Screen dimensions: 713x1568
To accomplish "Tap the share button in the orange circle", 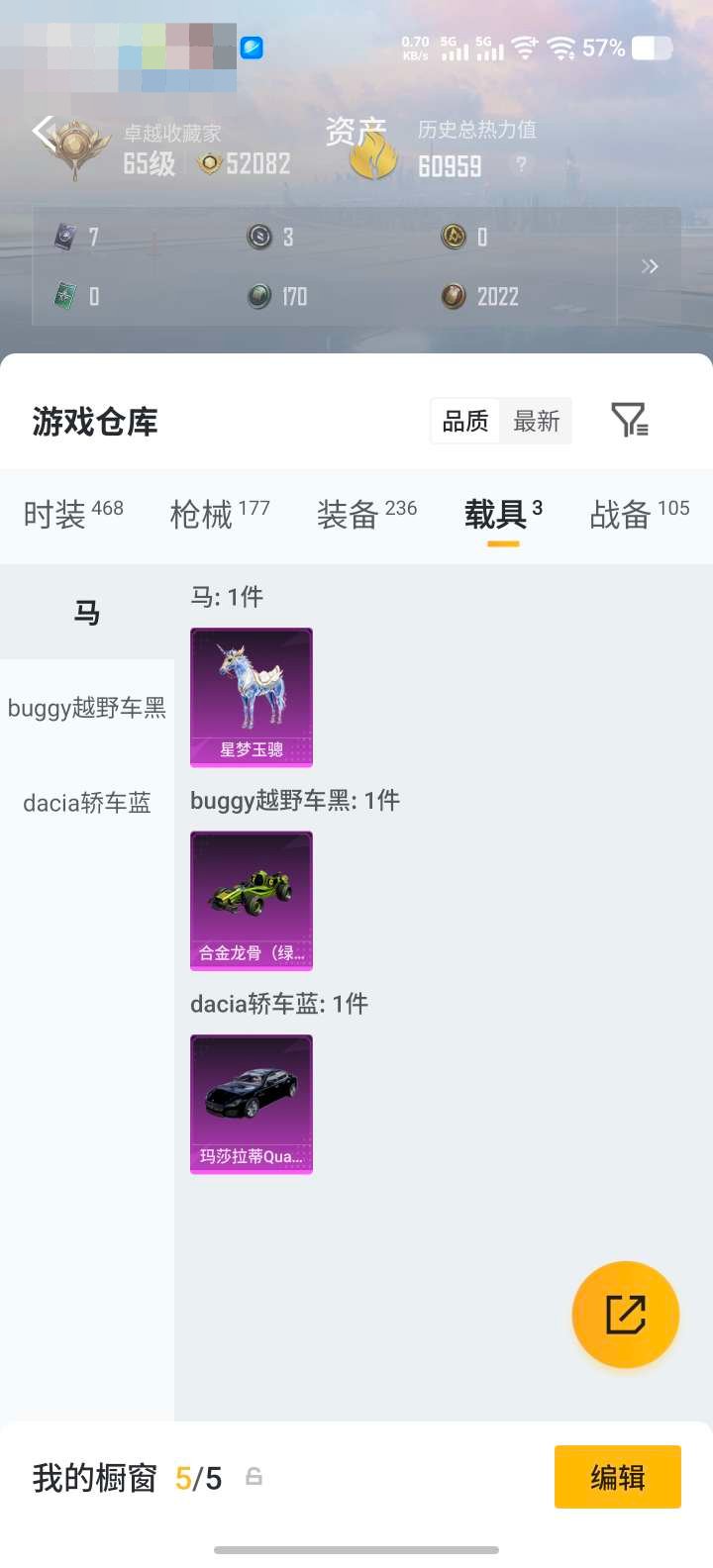I will (625, 1314).
